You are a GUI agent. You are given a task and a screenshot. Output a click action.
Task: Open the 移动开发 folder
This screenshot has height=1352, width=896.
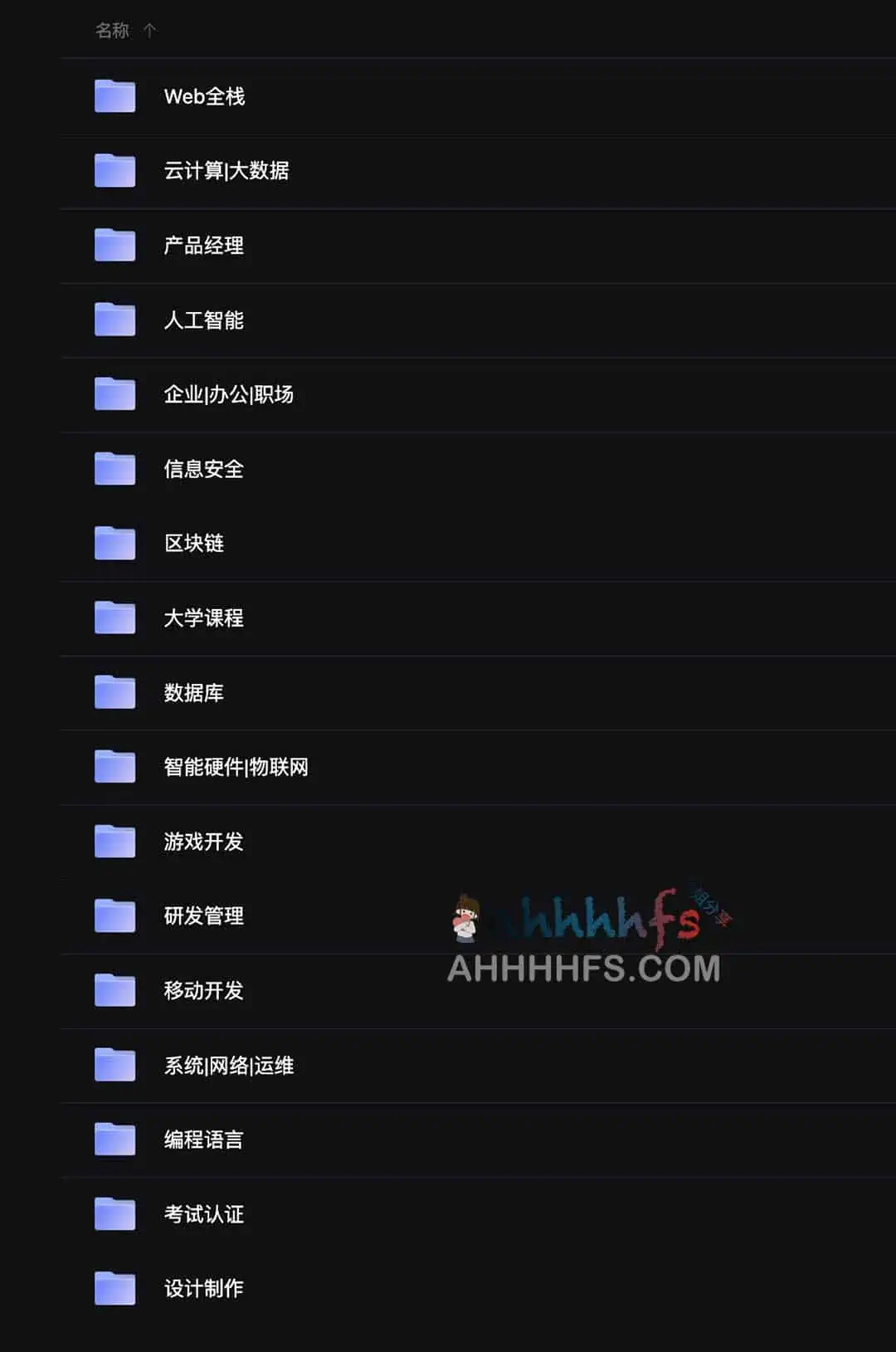203,991
